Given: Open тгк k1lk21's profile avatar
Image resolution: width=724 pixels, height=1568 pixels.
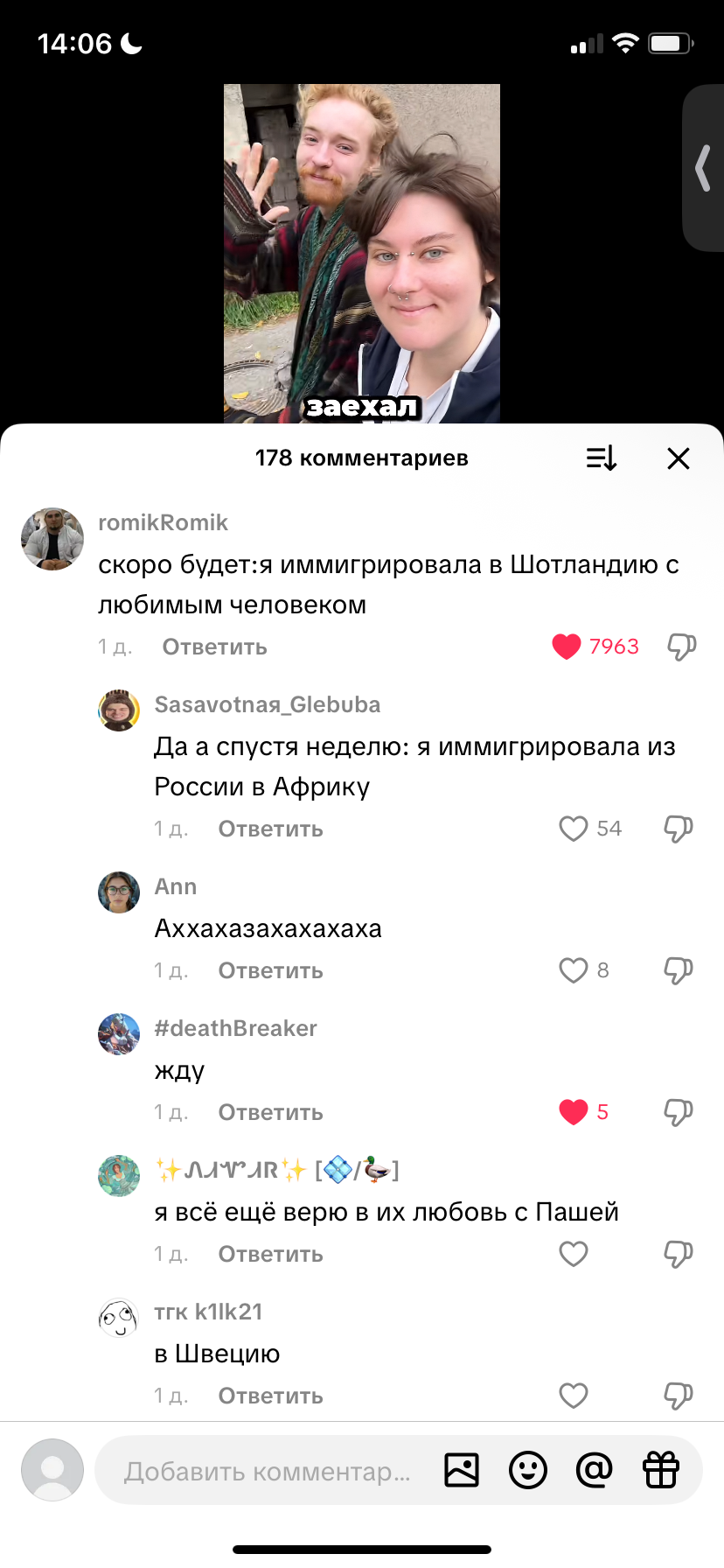Looking at the screenshot, I should (x=119, y=1318).
